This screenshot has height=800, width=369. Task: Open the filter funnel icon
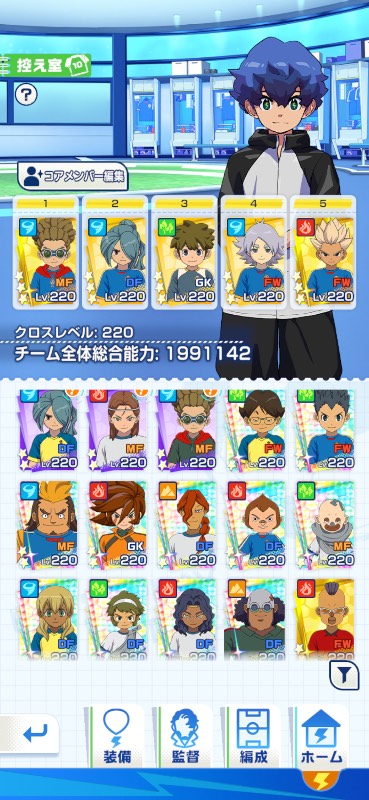click(344, 676)
